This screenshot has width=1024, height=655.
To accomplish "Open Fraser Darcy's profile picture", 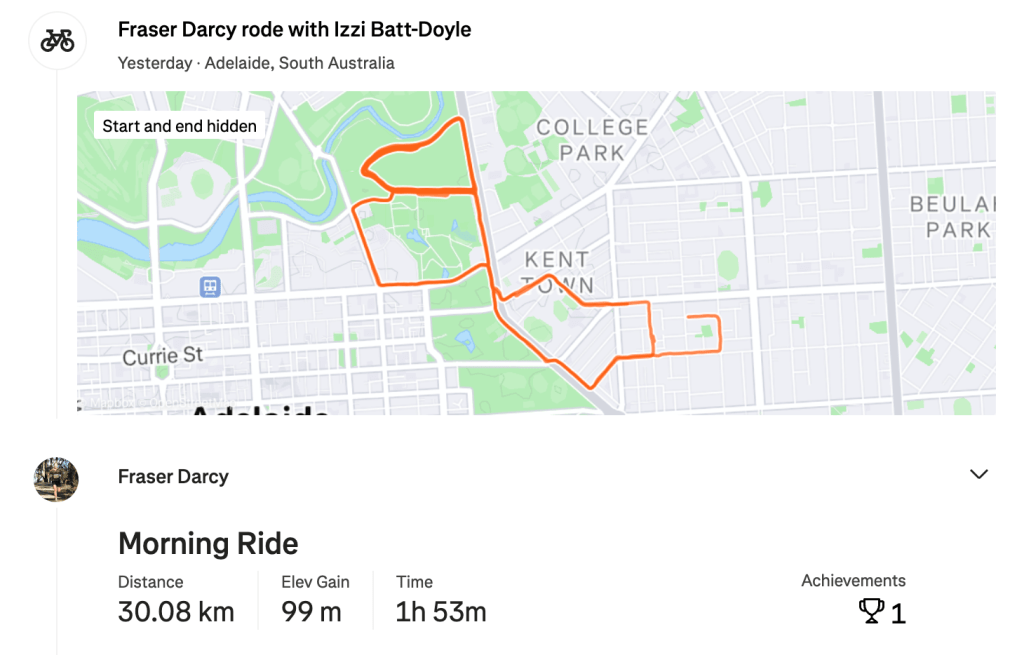I will tap(56, 480).
